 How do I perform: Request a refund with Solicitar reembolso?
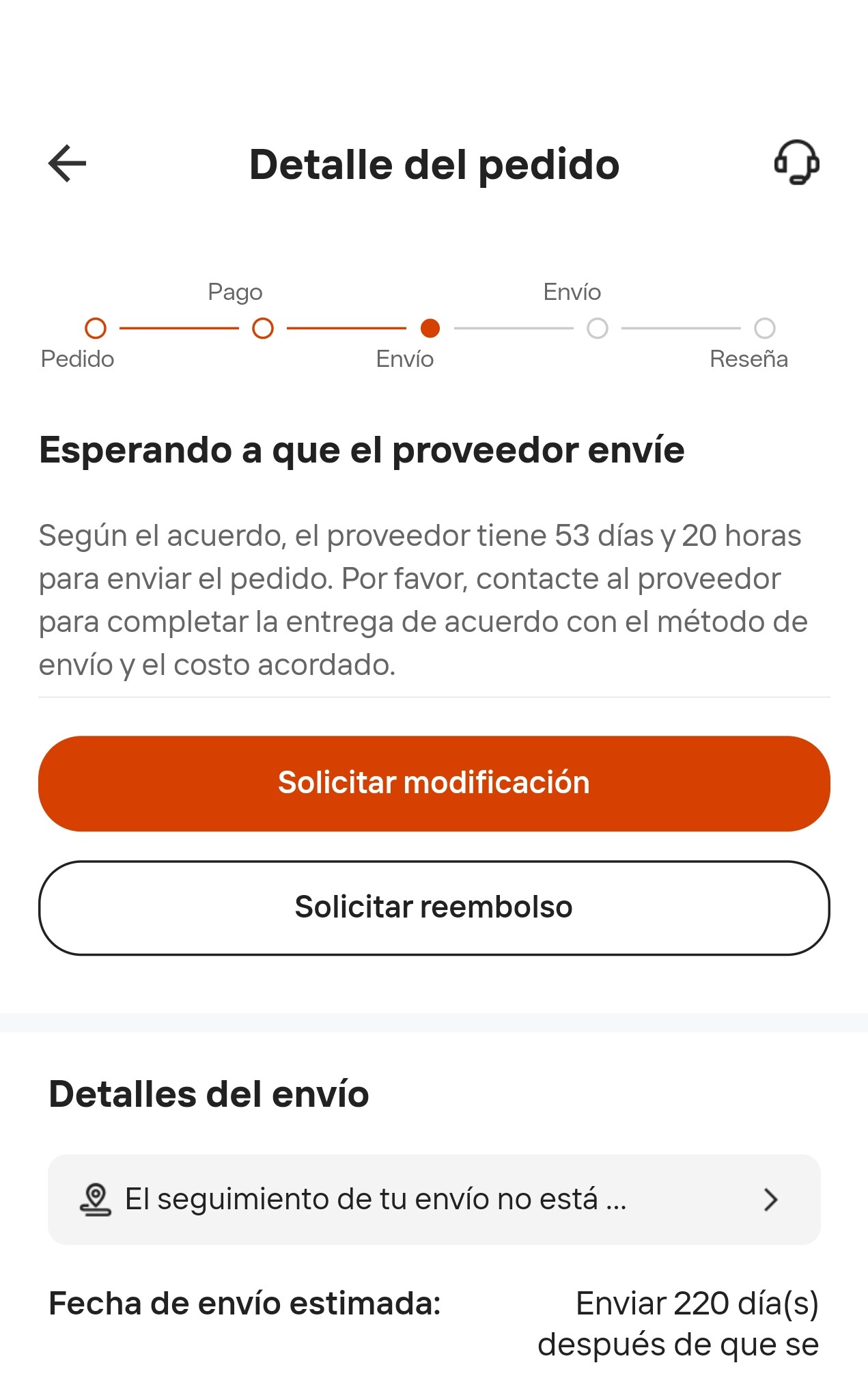[x=434, y=907]
